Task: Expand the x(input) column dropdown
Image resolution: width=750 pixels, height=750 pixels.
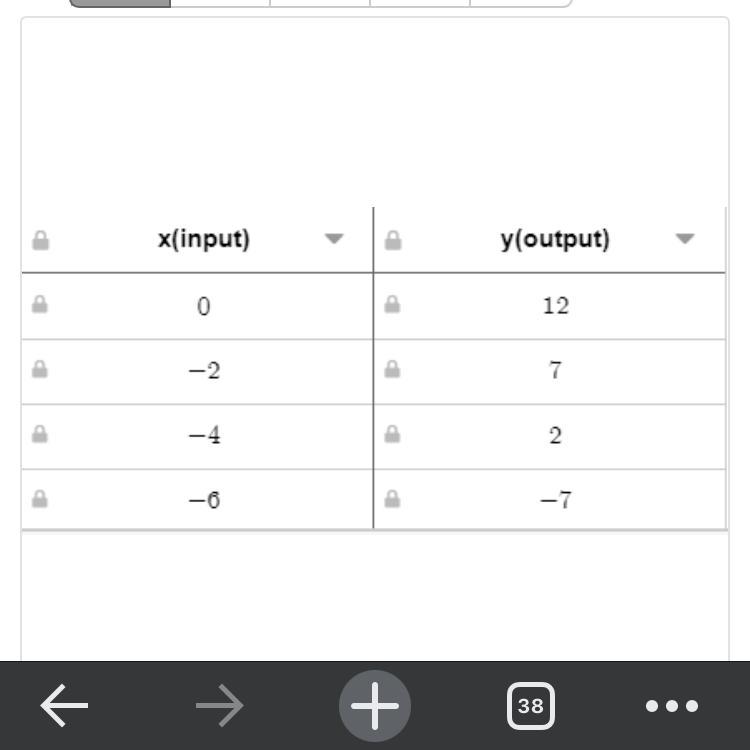Action: (x=334, y=239)
